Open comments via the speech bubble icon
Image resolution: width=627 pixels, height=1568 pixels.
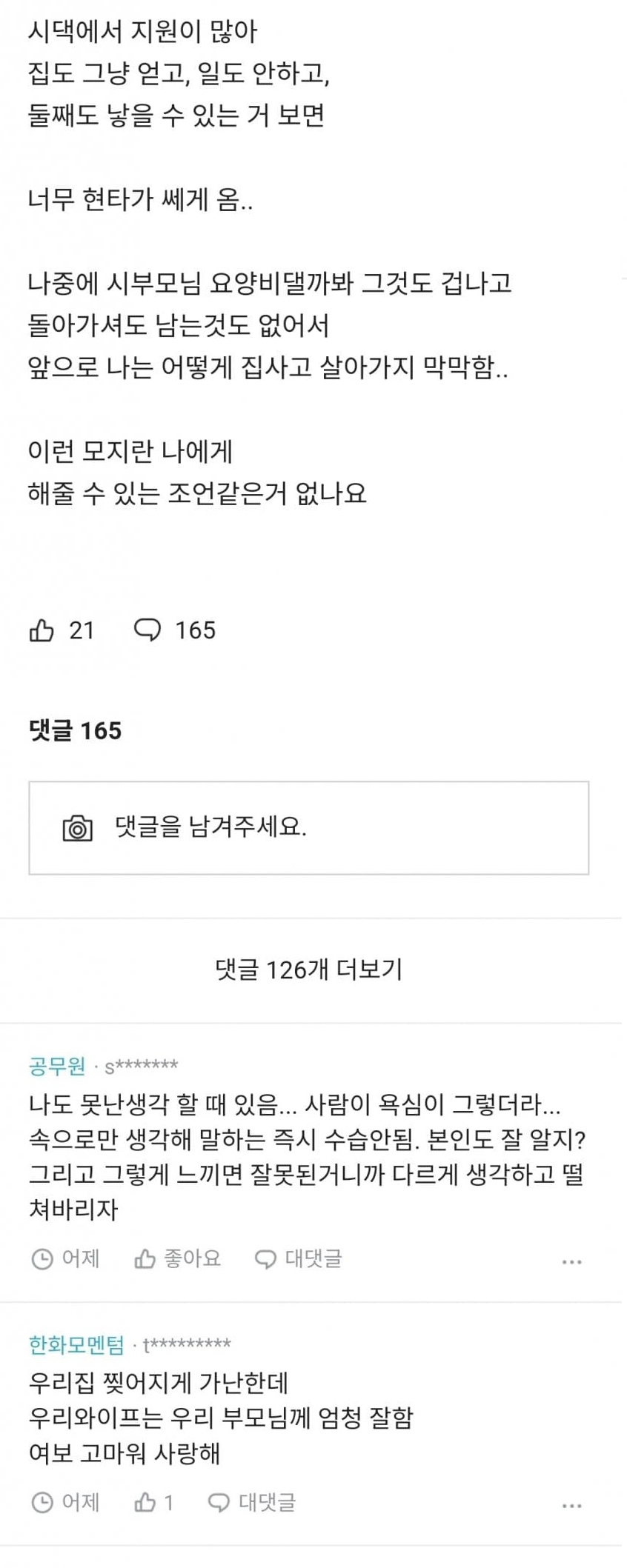148,630
